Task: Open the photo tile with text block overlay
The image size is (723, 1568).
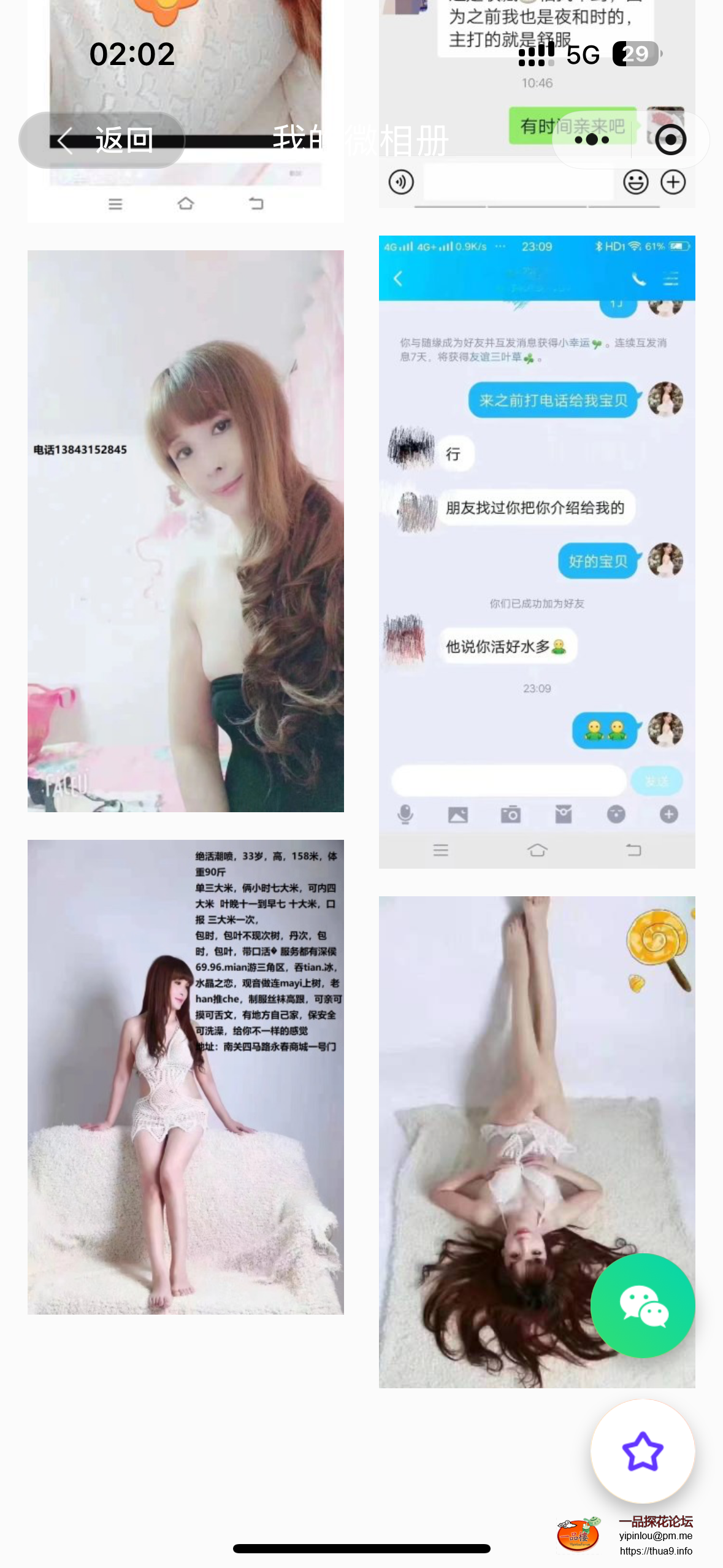Action: pyautogui.click(x=185, y=1077)
